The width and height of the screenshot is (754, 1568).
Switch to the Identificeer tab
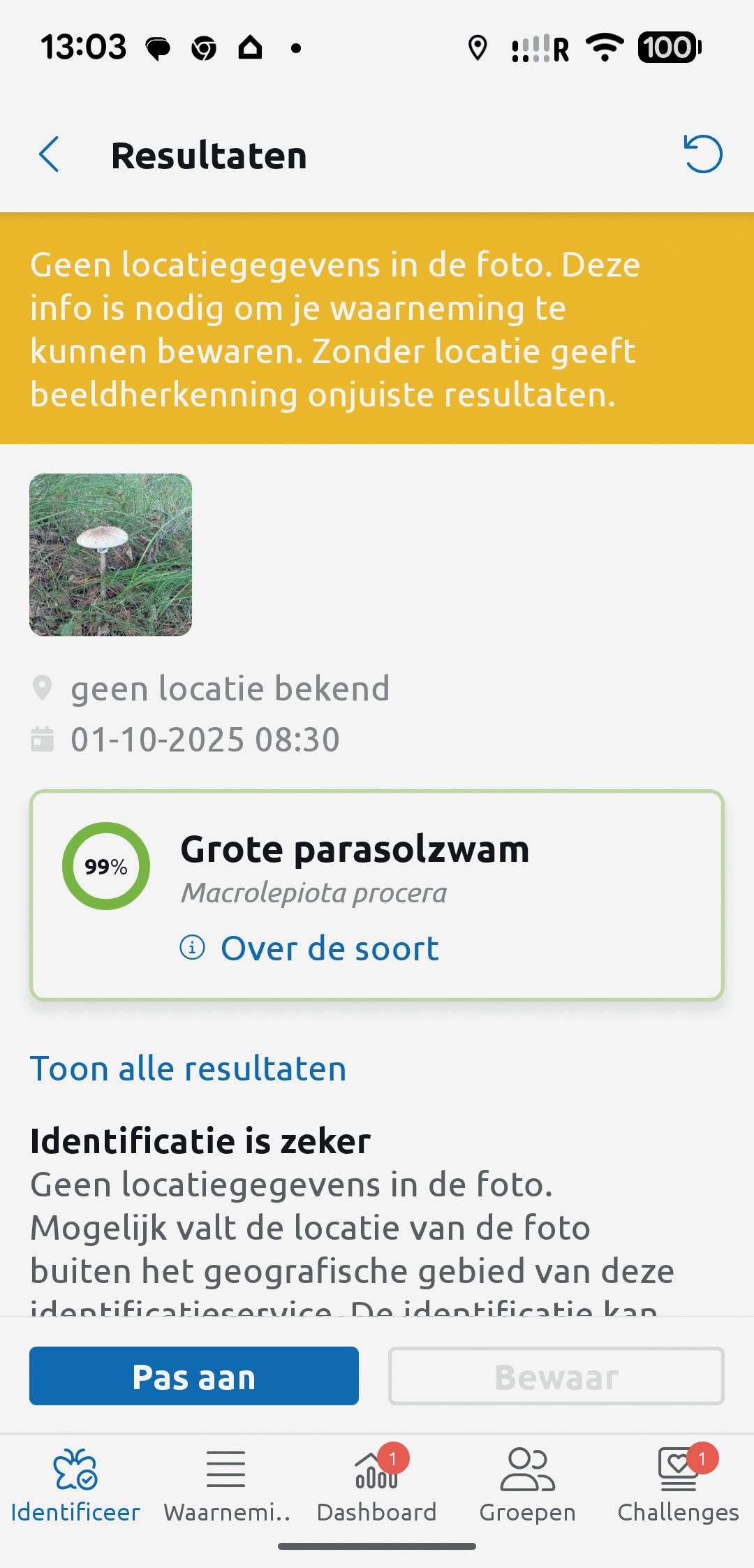[x=75, y=1483]
